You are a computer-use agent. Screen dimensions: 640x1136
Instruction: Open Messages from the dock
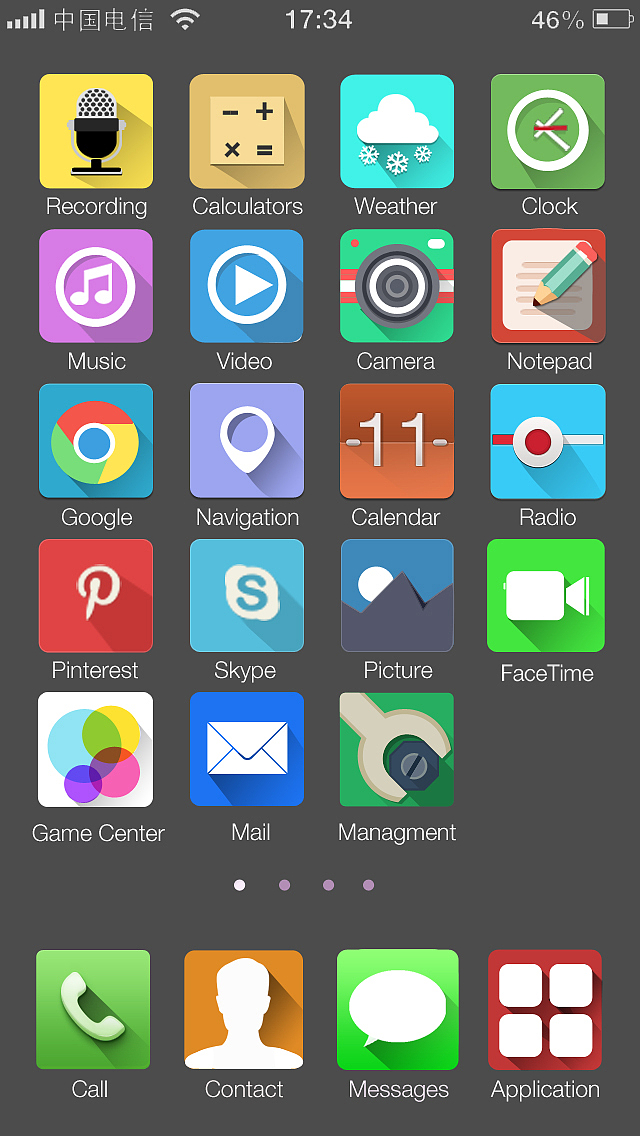[x=398, y=1009]
